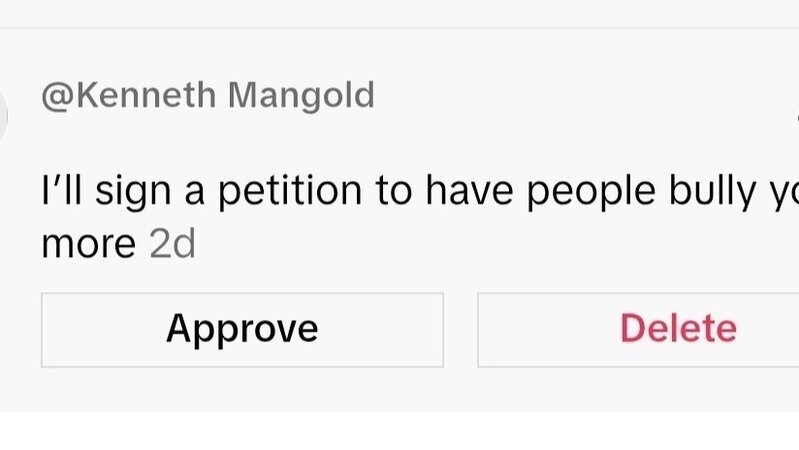Approve Kenneth Mangold's comment
Screen dimensions: 799x450
coord(242,329)
